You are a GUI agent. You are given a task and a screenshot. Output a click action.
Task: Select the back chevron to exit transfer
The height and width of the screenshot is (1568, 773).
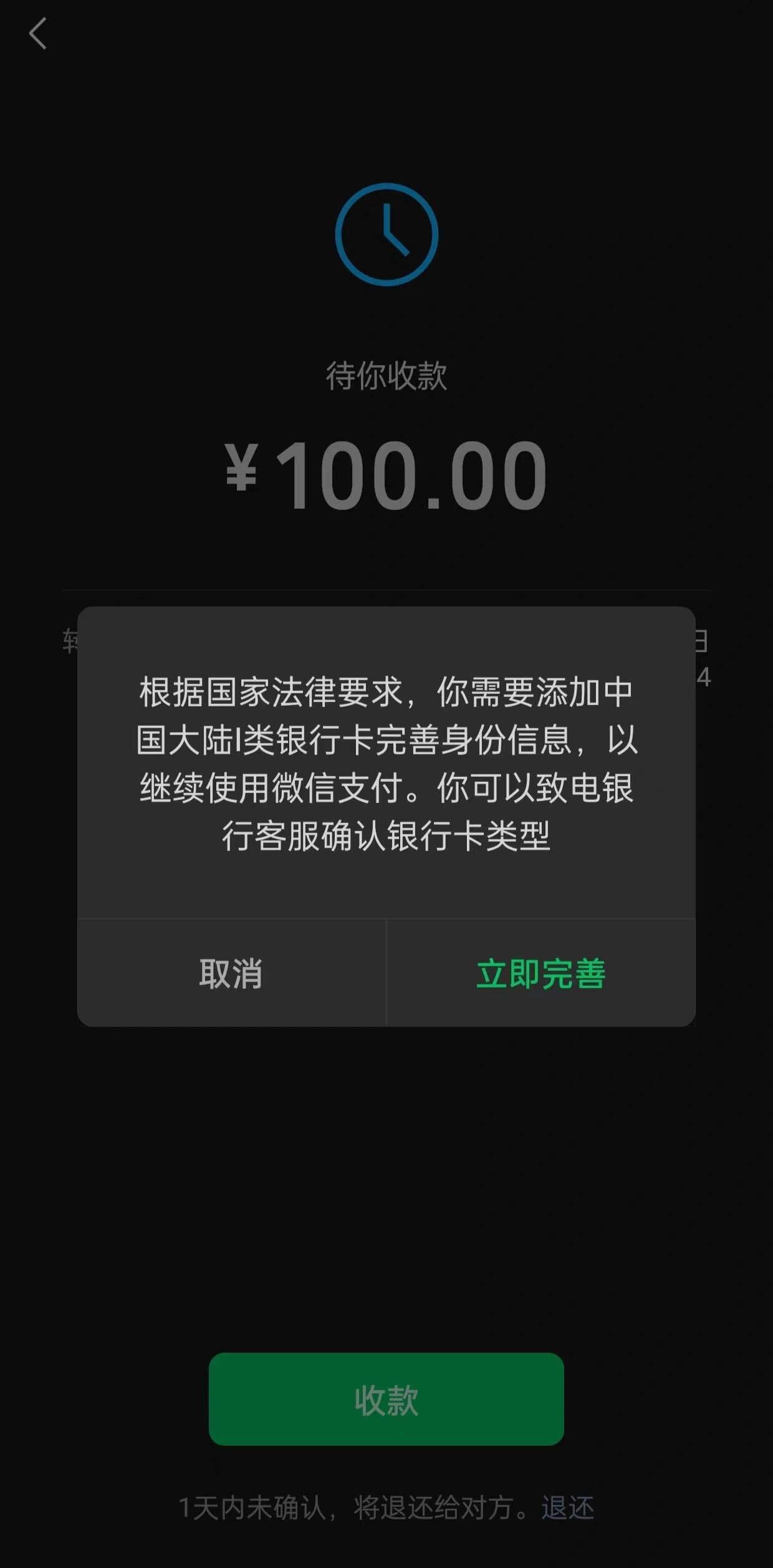coord(39,34)
